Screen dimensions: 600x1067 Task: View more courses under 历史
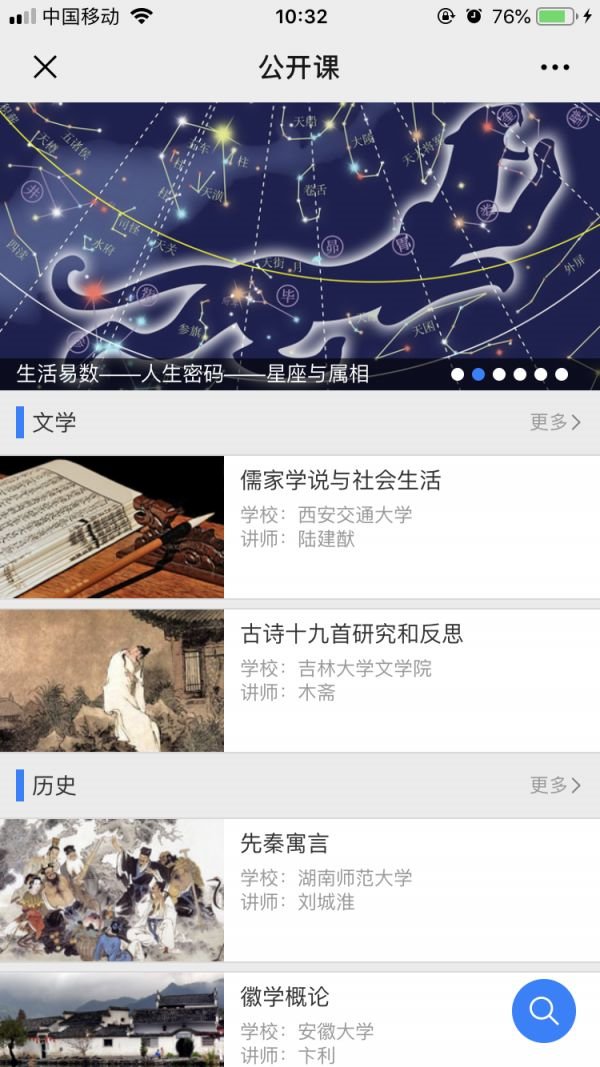[x=555, y=785]
